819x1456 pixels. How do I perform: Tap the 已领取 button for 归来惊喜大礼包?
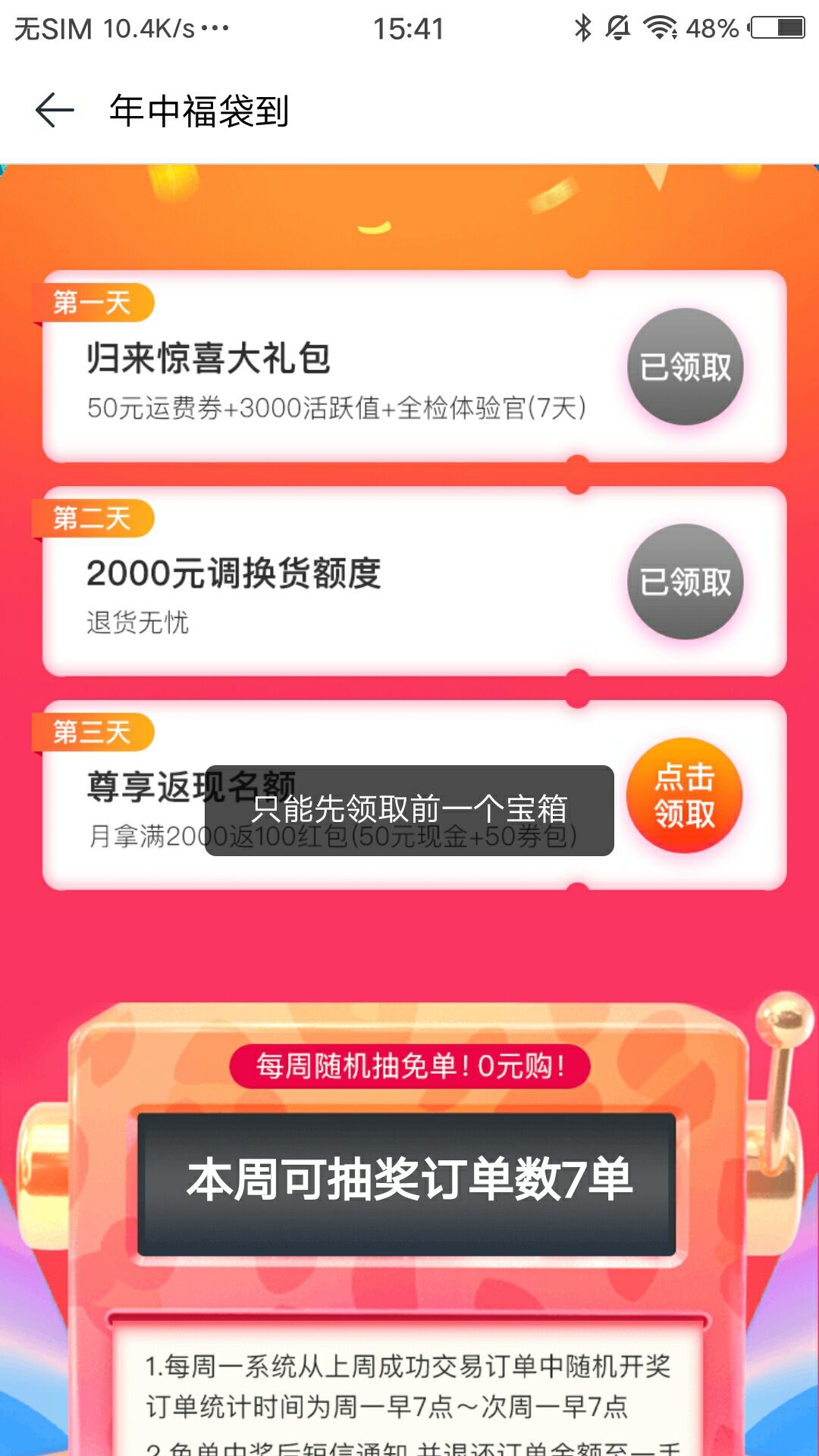pyautogui.click(x=686, y=367)
